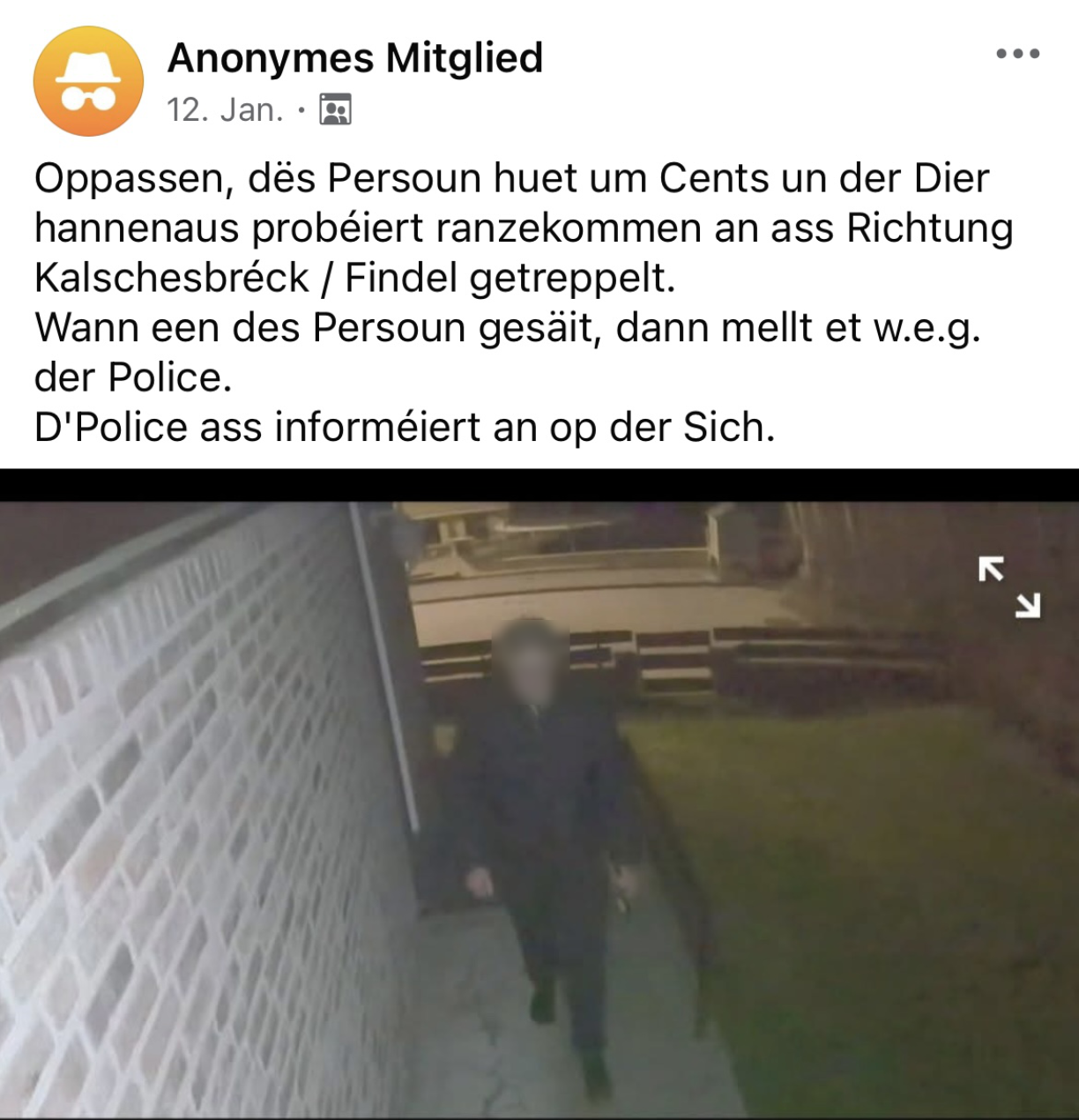Viewport: 1079px width, 1120px height.
Task: Open the 12. Jan. post timestamp
Action: 225,110
